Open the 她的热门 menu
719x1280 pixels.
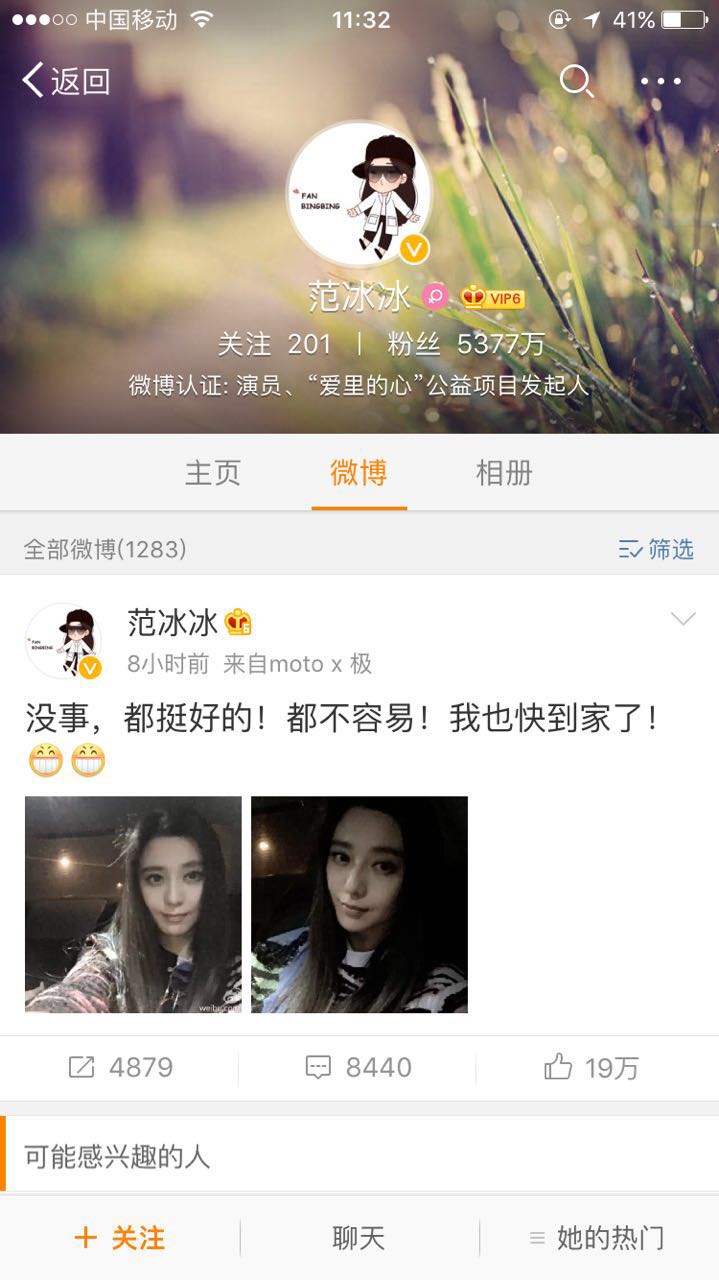597,1238
